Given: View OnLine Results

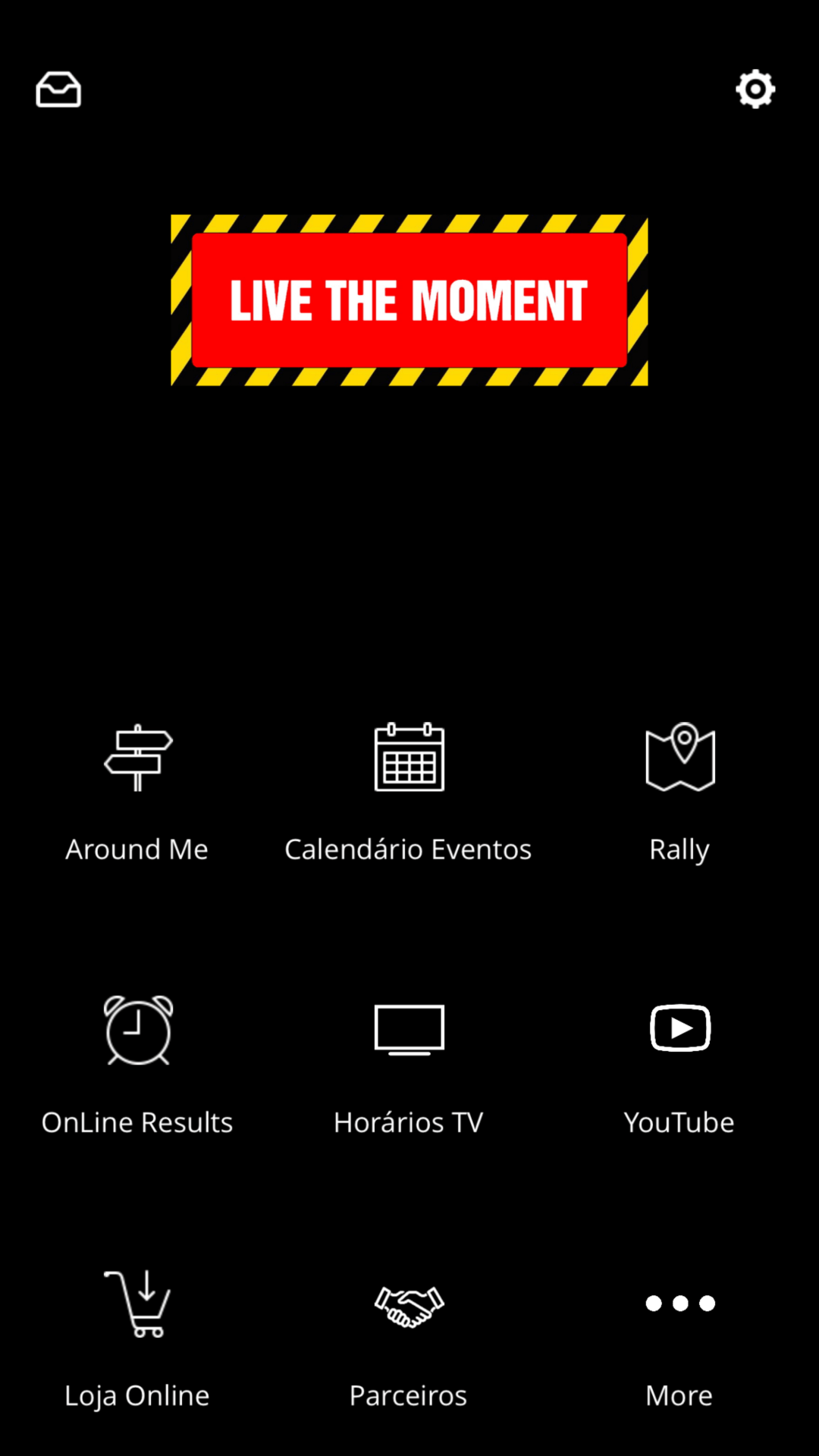Looking at the screenshot, I should coord(137,1065).
